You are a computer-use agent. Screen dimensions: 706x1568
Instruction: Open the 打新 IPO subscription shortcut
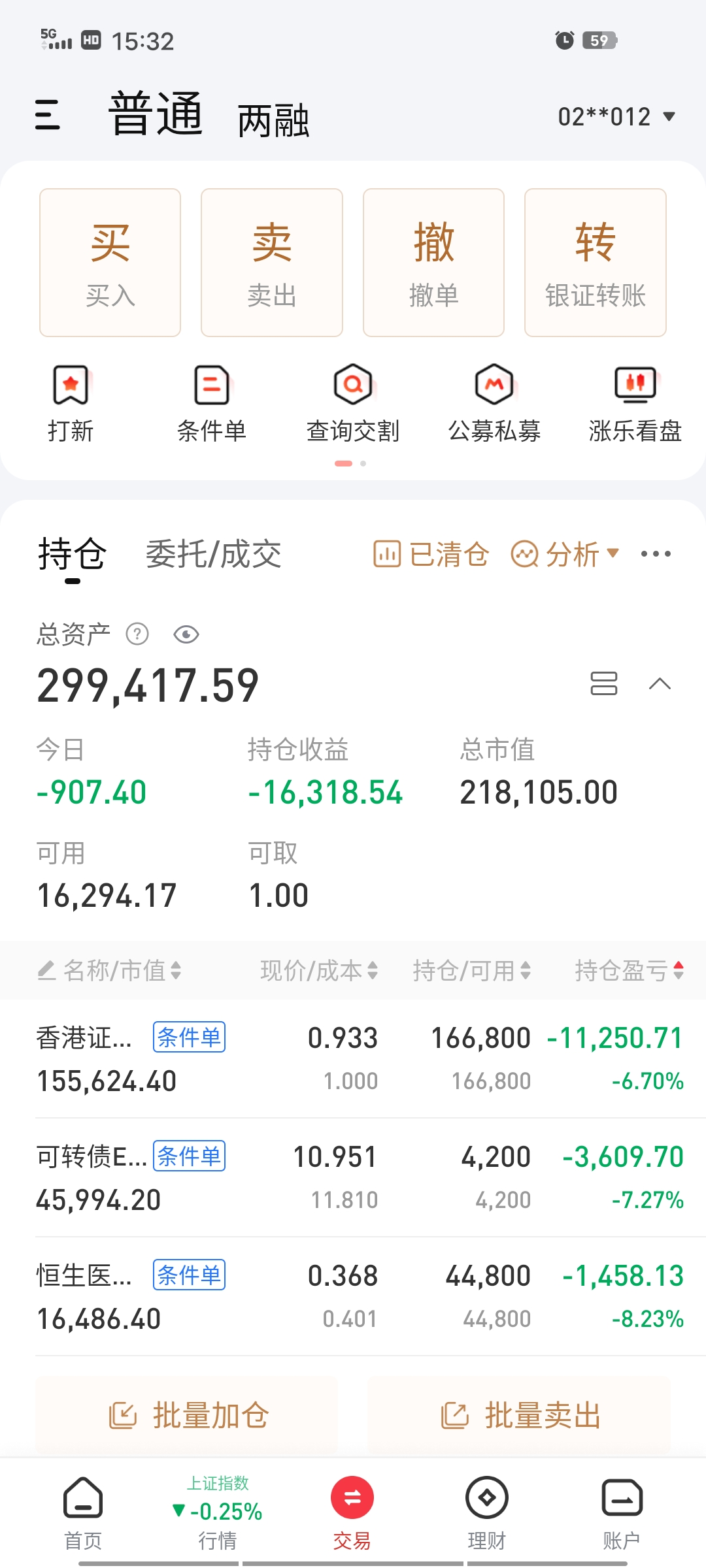pos(71,403)
